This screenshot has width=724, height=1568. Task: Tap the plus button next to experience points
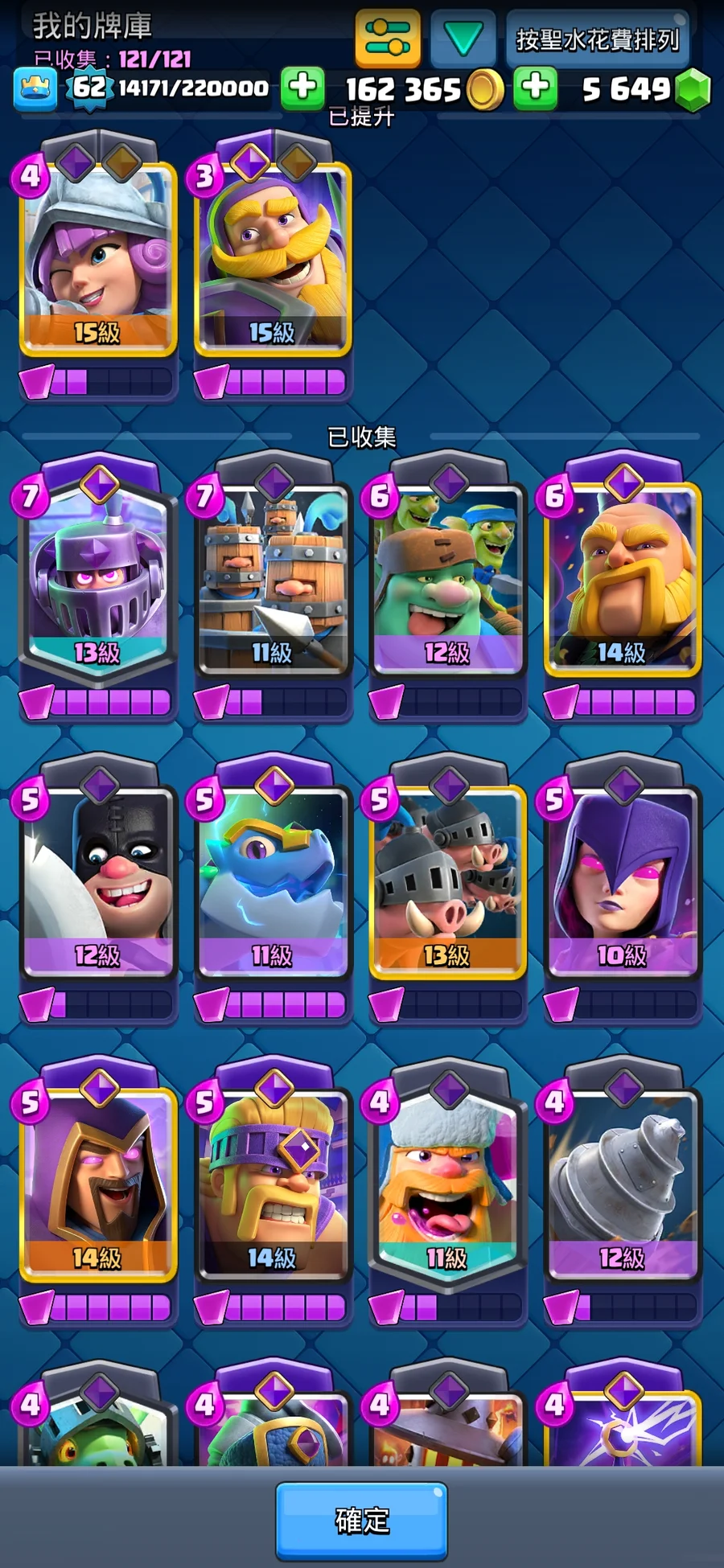pos(302,88)
